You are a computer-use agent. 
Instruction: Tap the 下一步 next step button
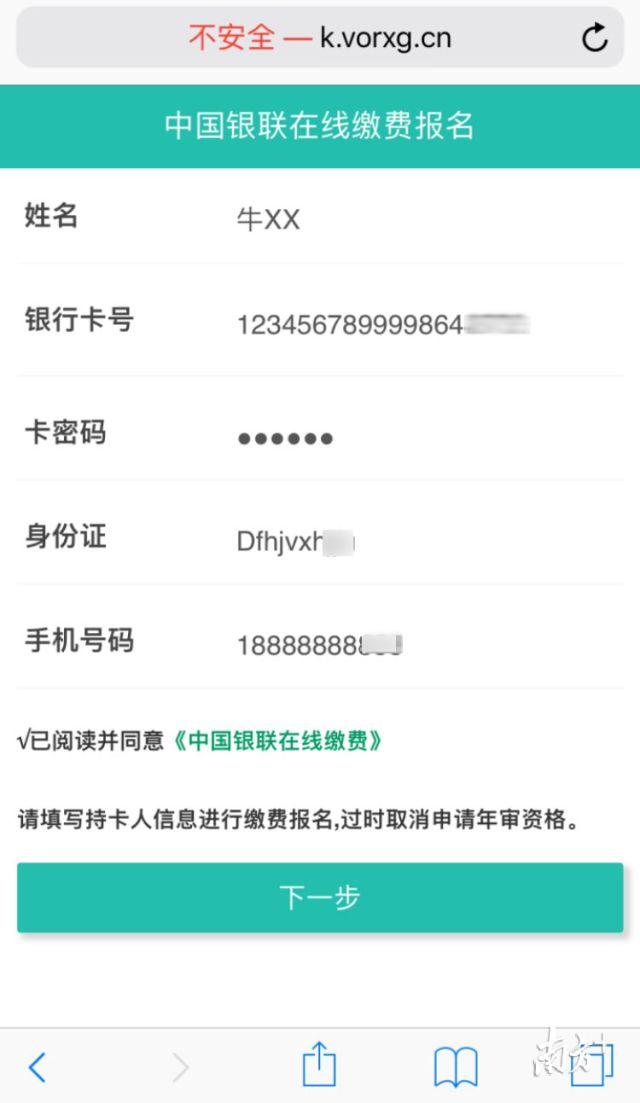pyautogui.click(x=320, y=897)
